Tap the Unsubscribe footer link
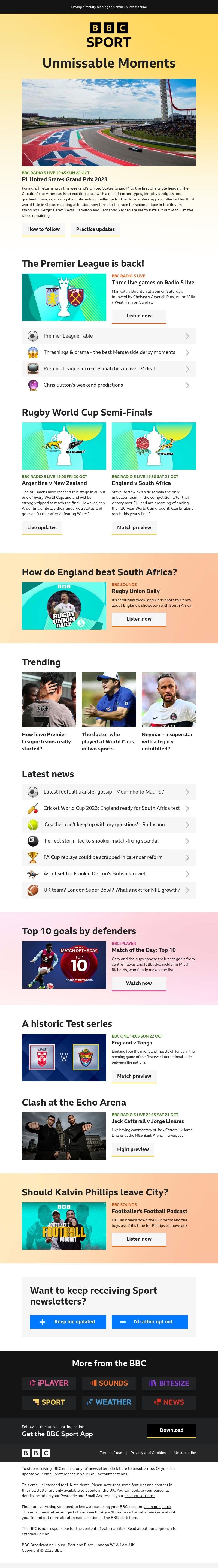Screen dimensions: 218x1568 [185, 1453]
